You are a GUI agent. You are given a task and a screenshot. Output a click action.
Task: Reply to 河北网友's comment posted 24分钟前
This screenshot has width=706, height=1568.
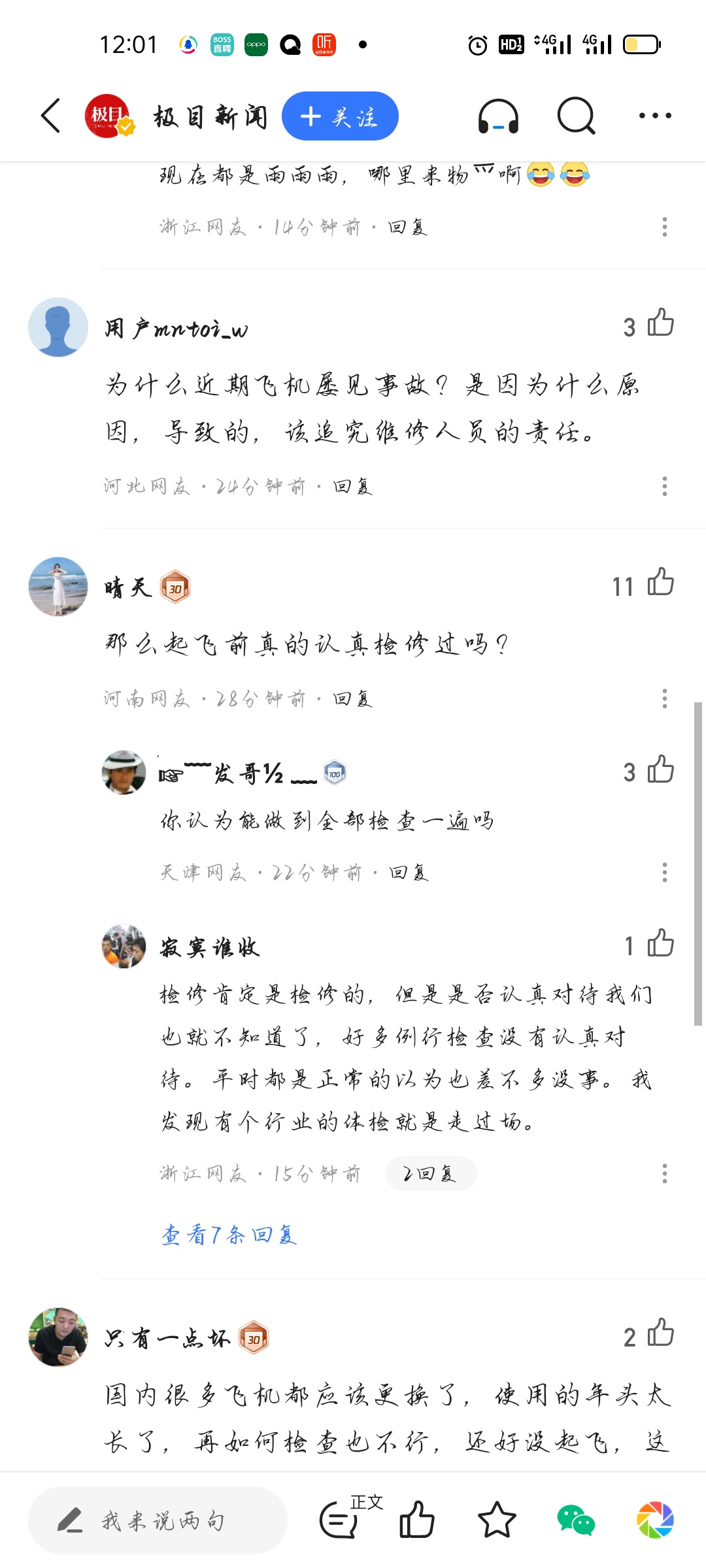pos(353,487)
